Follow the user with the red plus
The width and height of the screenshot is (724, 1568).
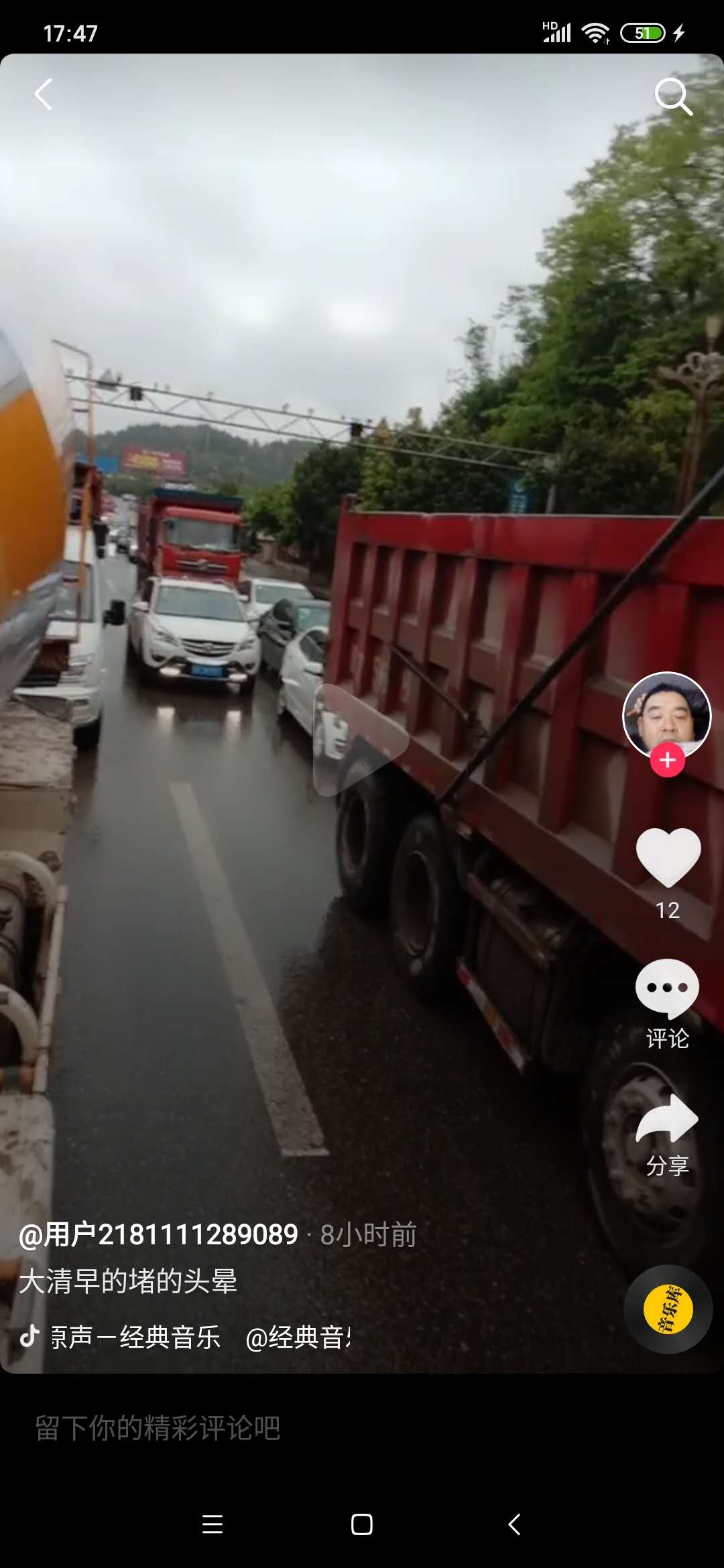[667, 761]
